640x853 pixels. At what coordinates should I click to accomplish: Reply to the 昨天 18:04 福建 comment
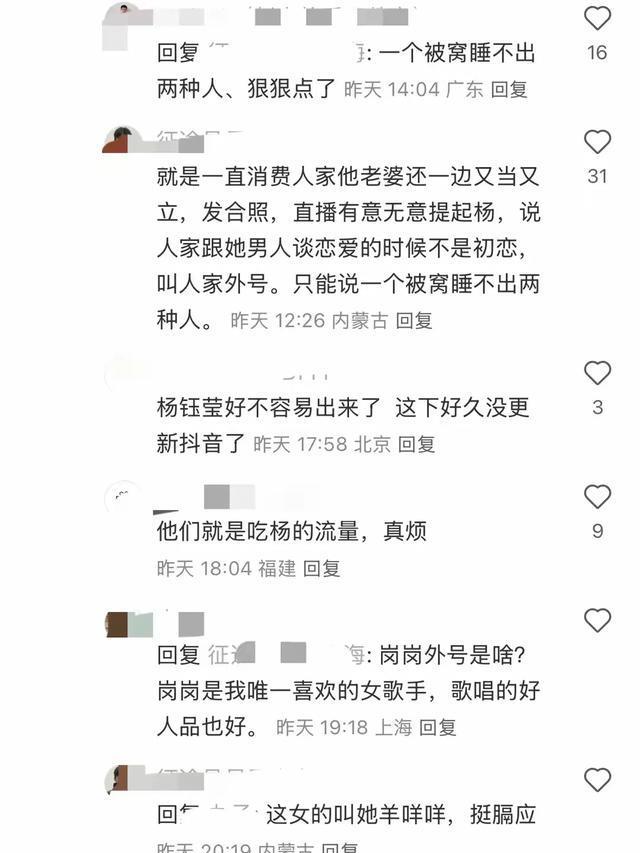coord(322,568)
